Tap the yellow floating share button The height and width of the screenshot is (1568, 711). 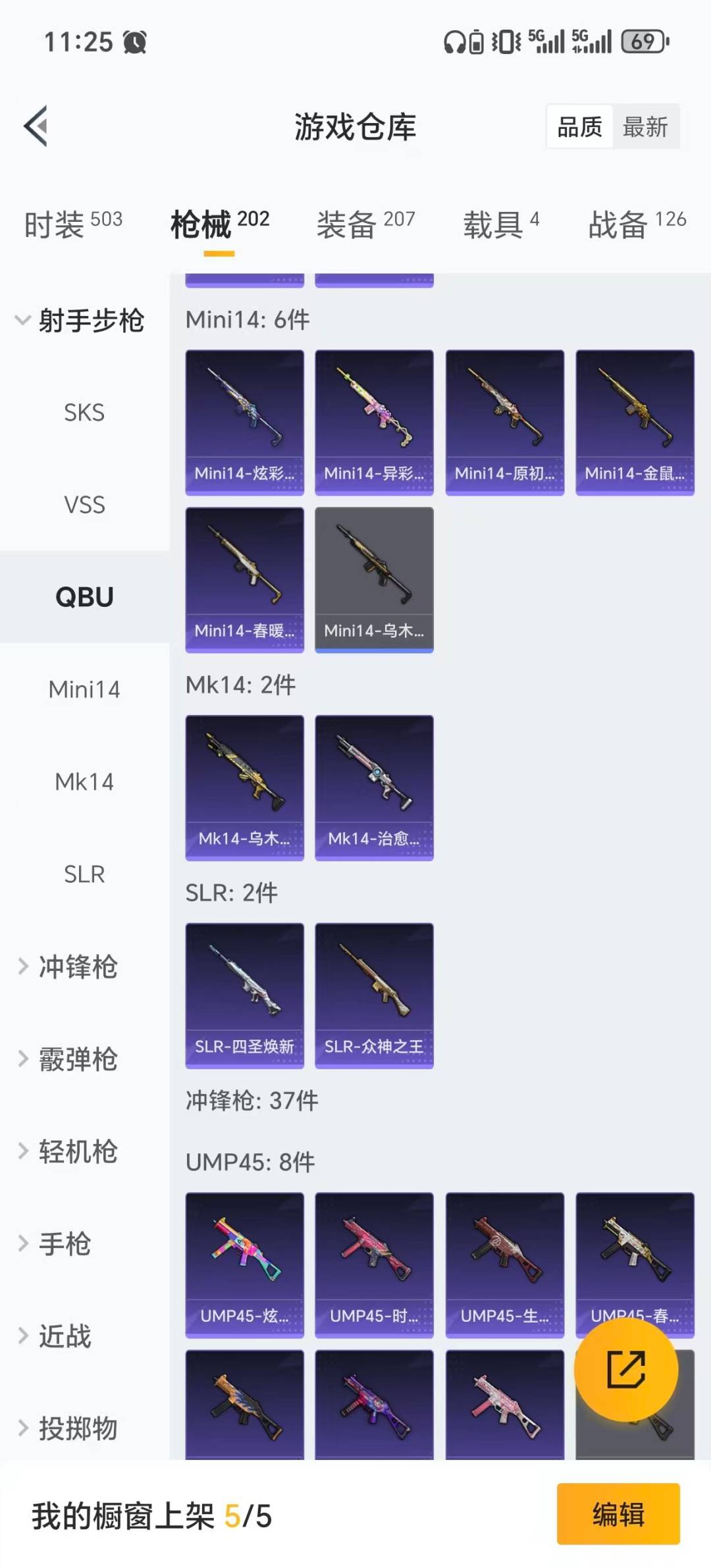(x=625, y=1369)
